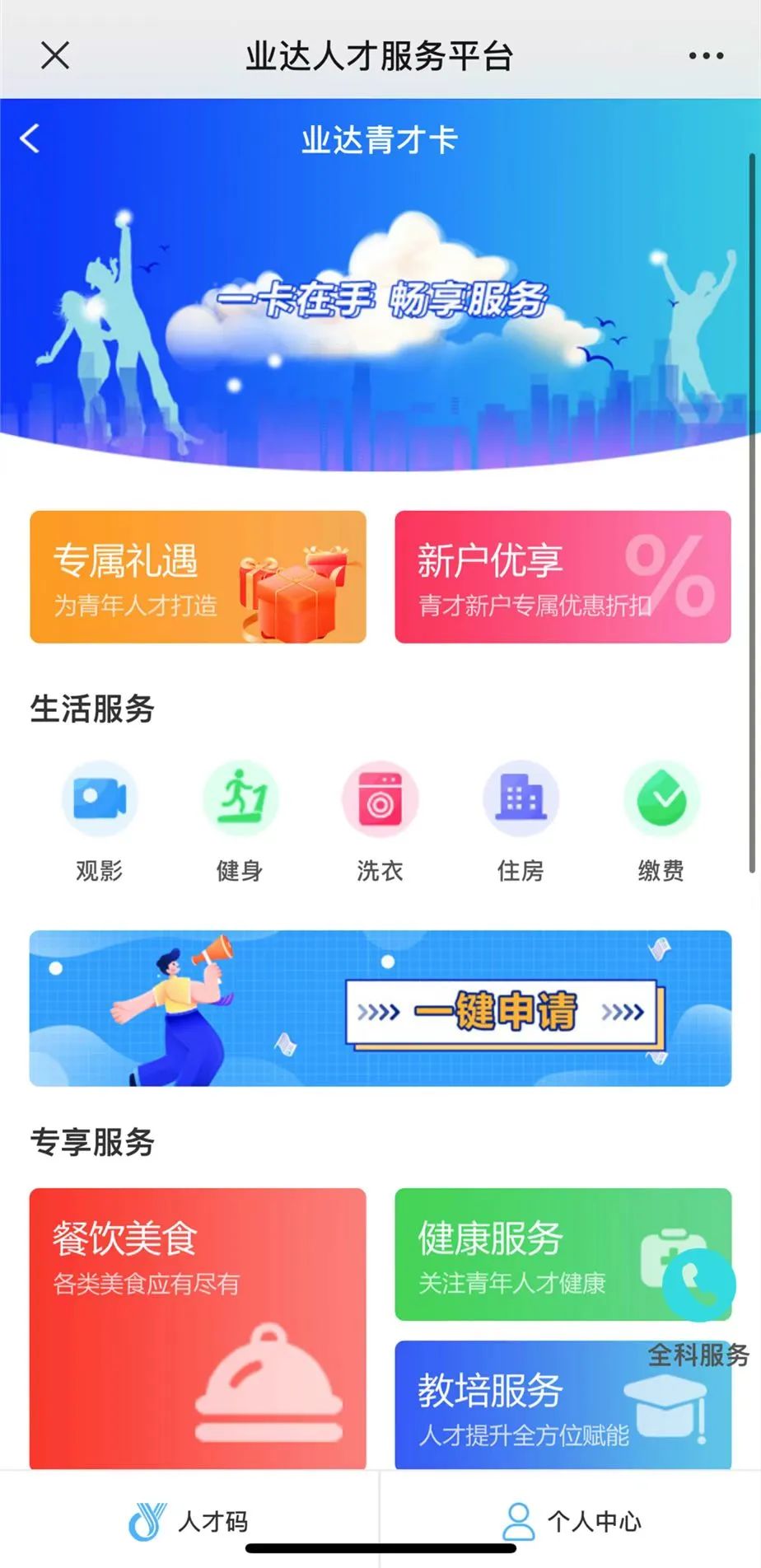The image size is (761, 1568).
Task: Tap the 住房 housing icon
Action: point(521,799)
